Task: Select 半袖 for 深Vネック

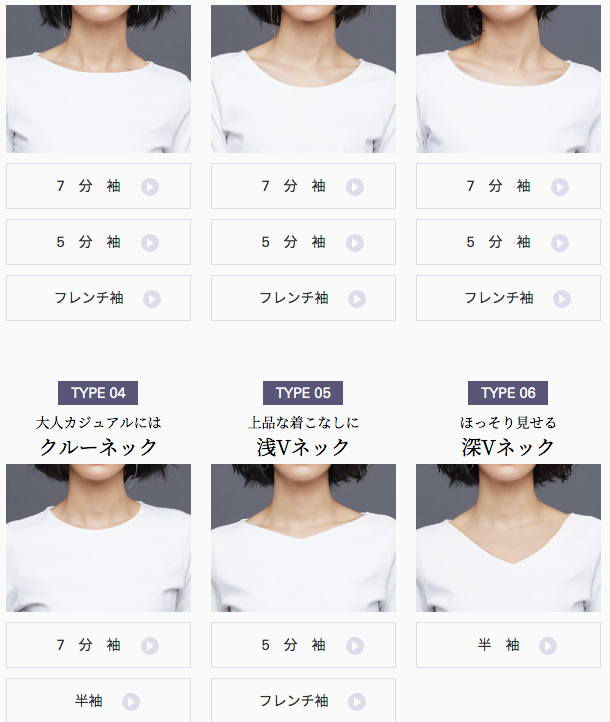Action: [508, 645]
